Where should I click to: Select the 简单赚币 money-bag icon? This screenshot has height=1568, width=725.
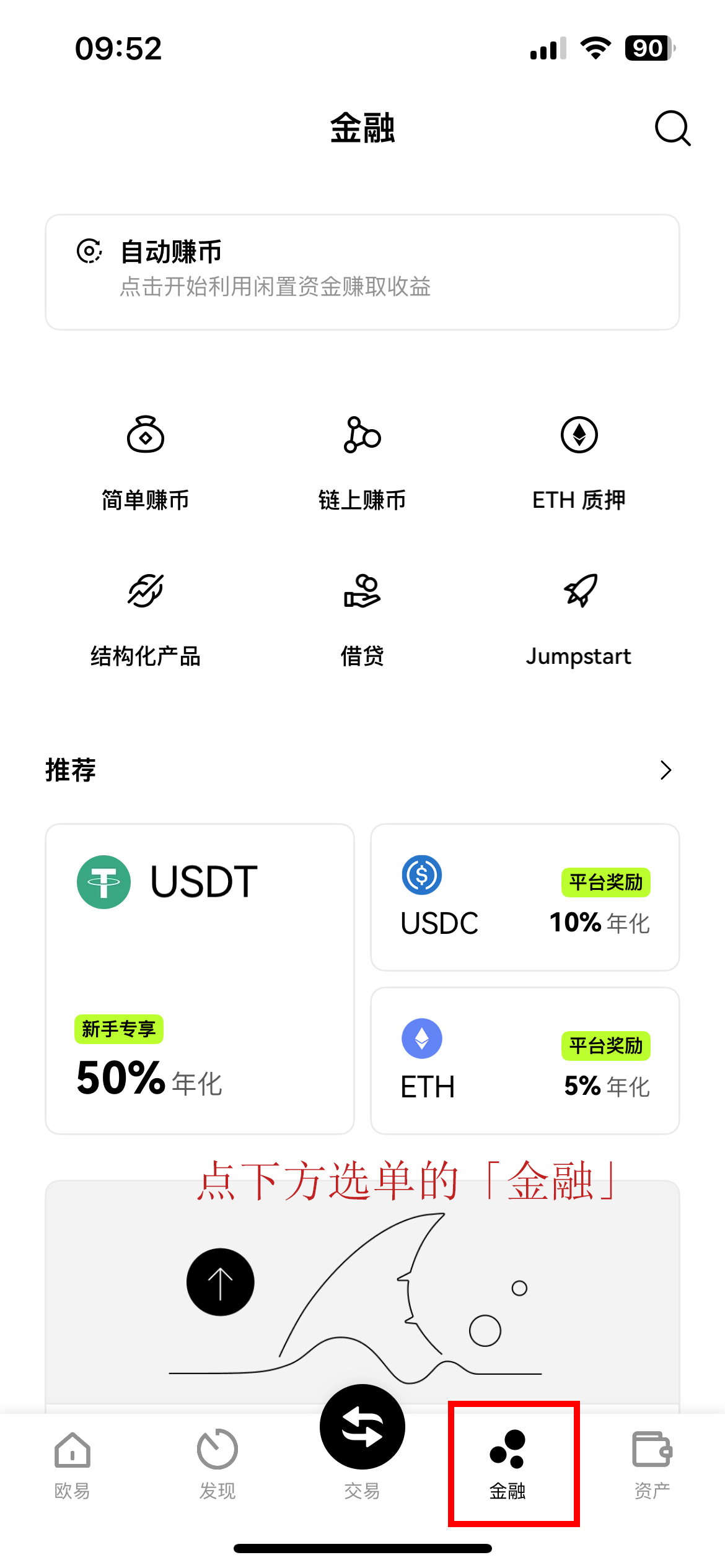pyautogui.click(x=146, y=435)
